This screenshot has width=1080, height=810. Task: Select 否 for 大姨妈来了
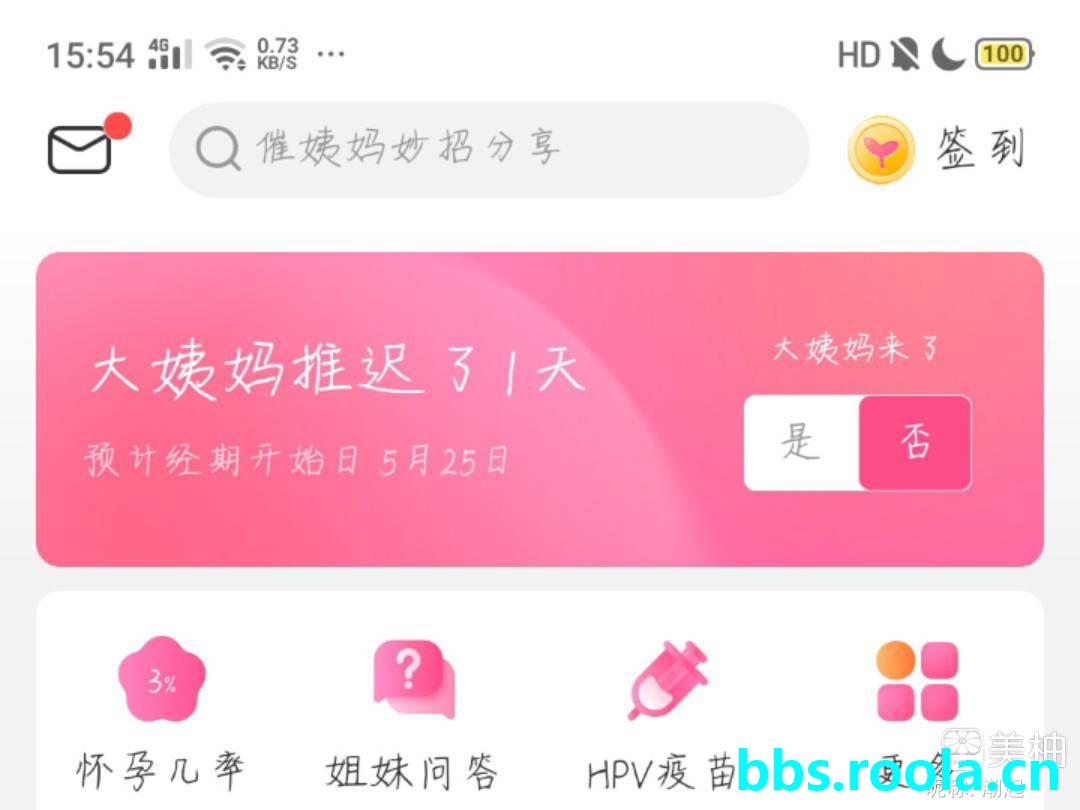(x=915, y=442)
